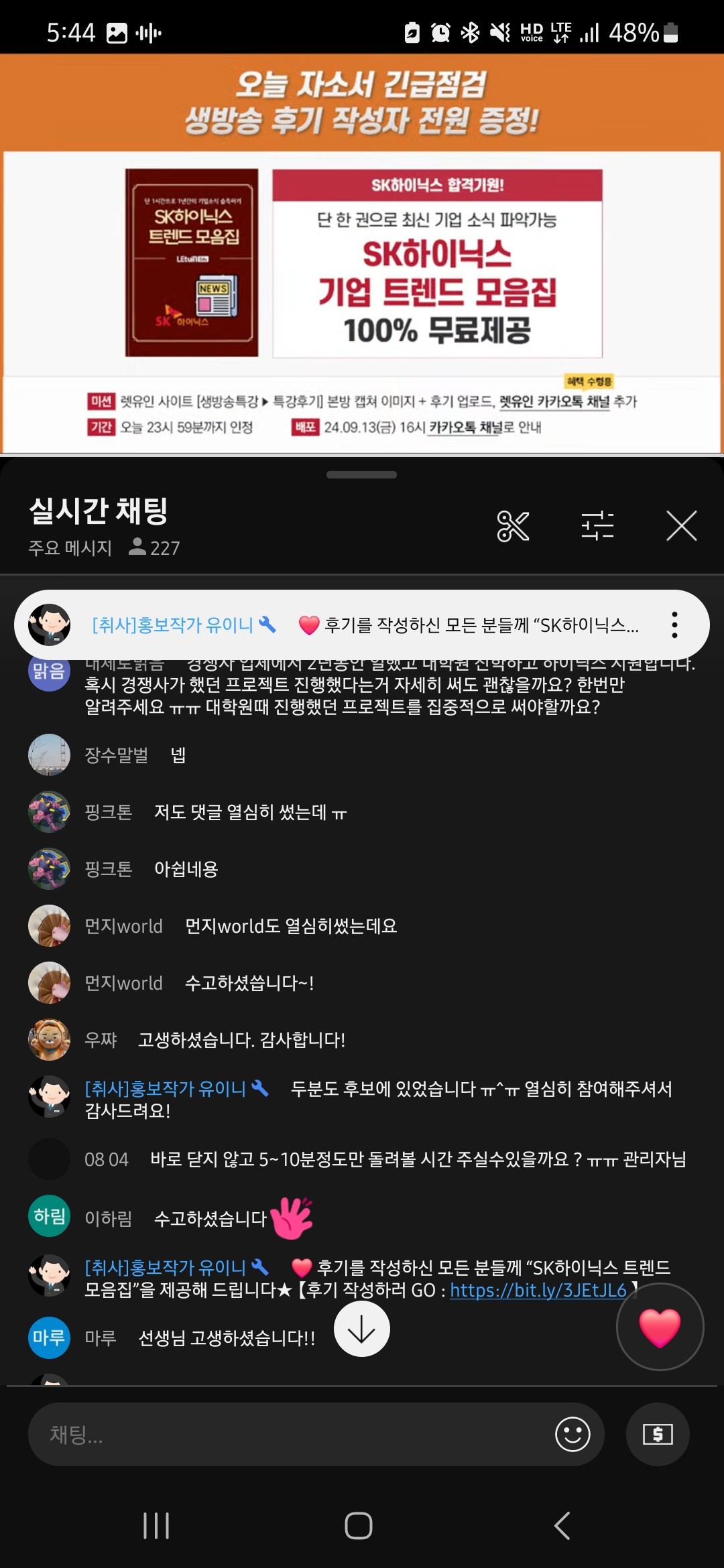Open pinned message overflow menu

point(674,625)
